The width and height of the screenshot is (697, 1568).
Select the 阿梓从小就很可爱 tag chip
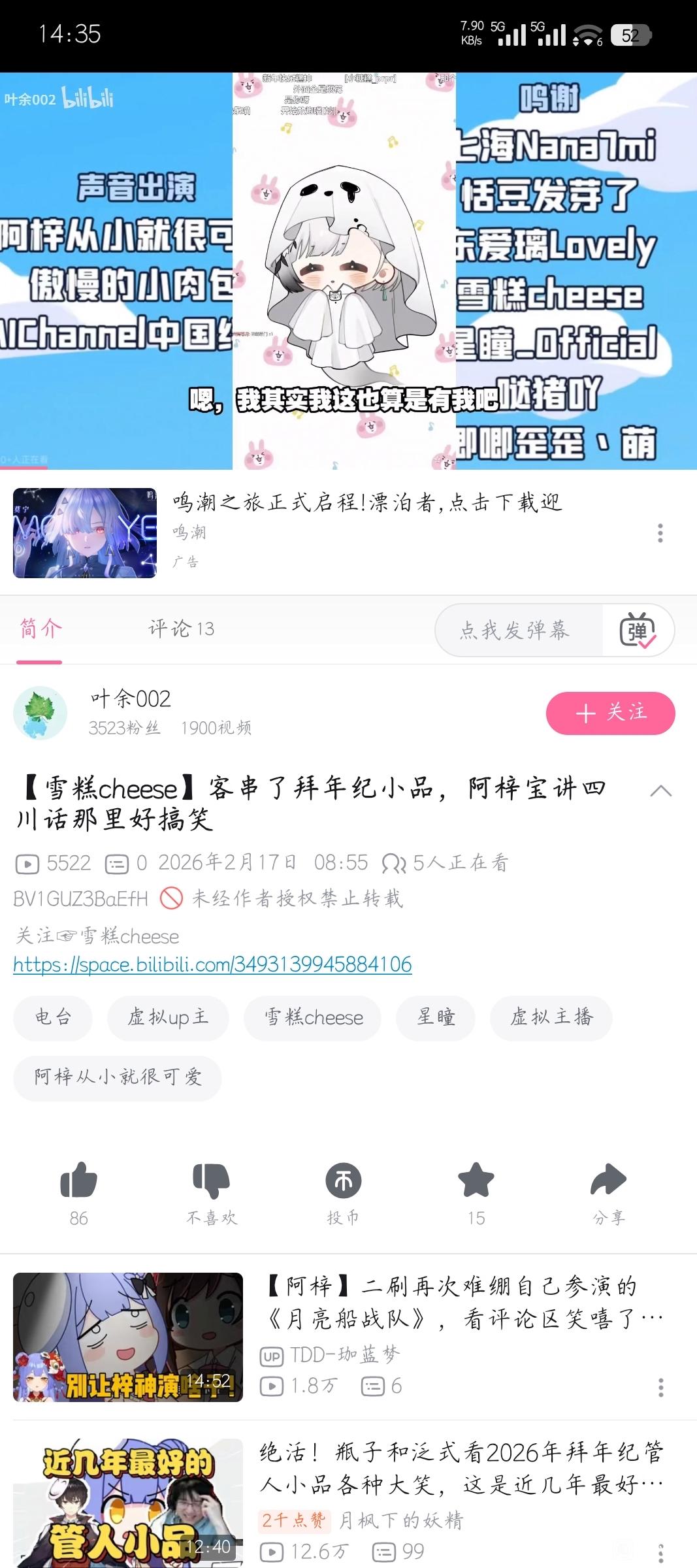pyautogui.click(x=118, y=1077)
